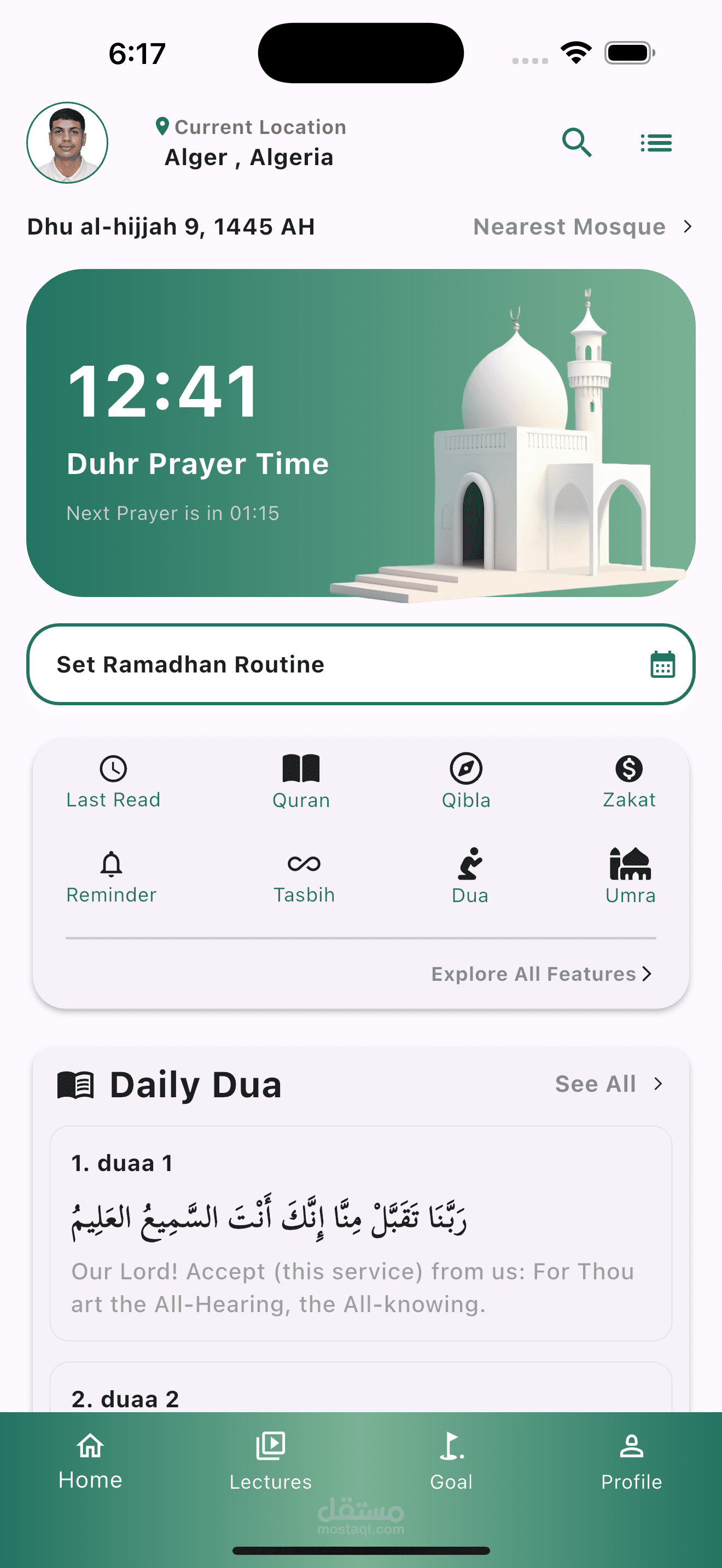Go to the Profile tab
The height and width of the screenshot is (1568, 722).
[x=631, y=1461]
